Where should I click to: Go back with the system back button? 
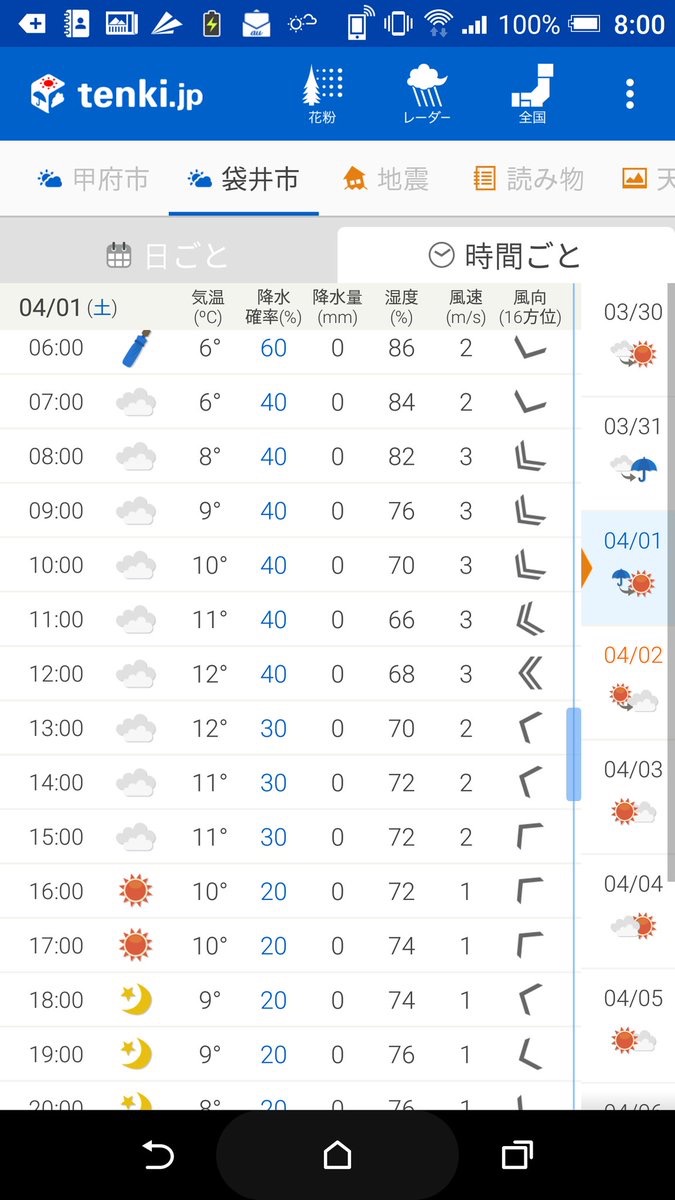[x=158, y=1156]
